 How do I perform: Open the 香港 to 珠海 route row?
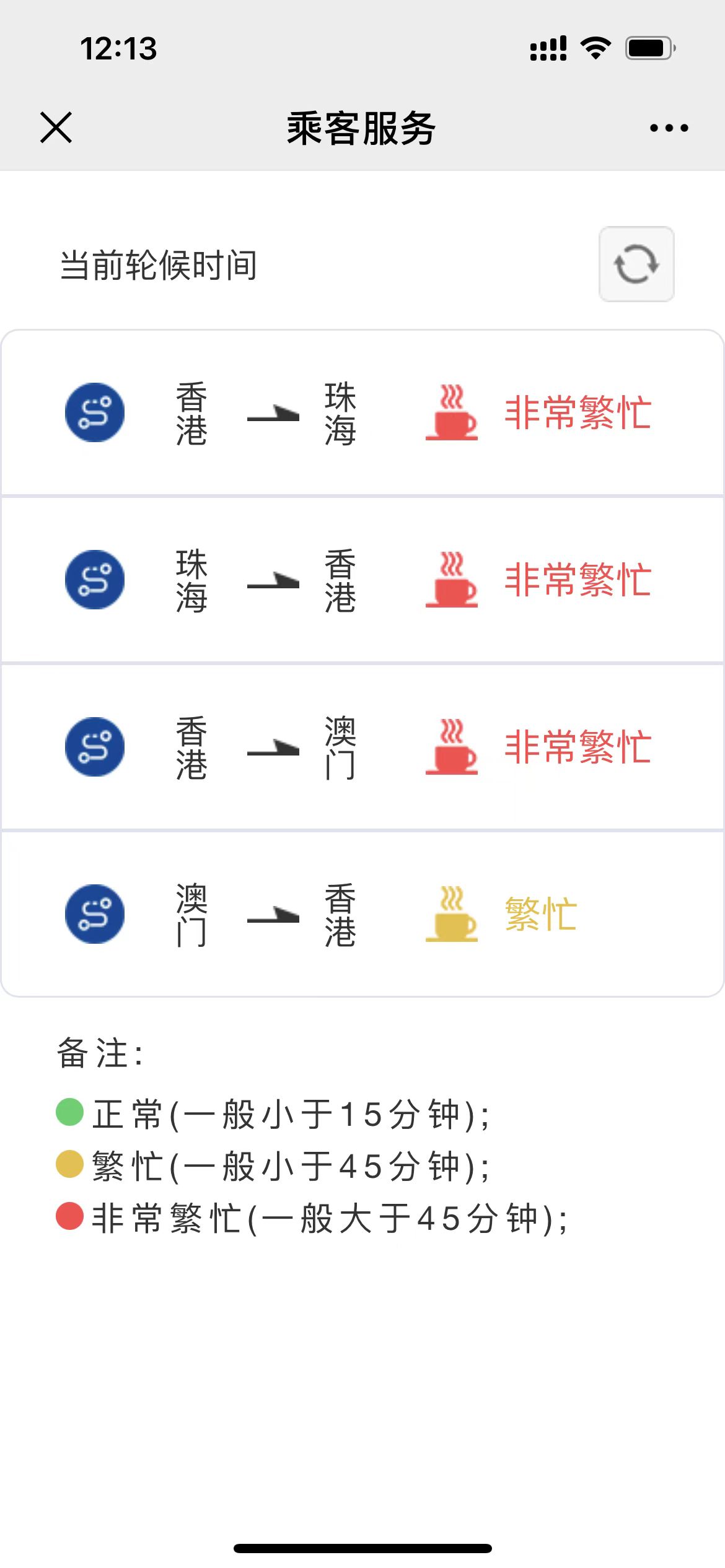pyautogui.click(x=362, y=413)
